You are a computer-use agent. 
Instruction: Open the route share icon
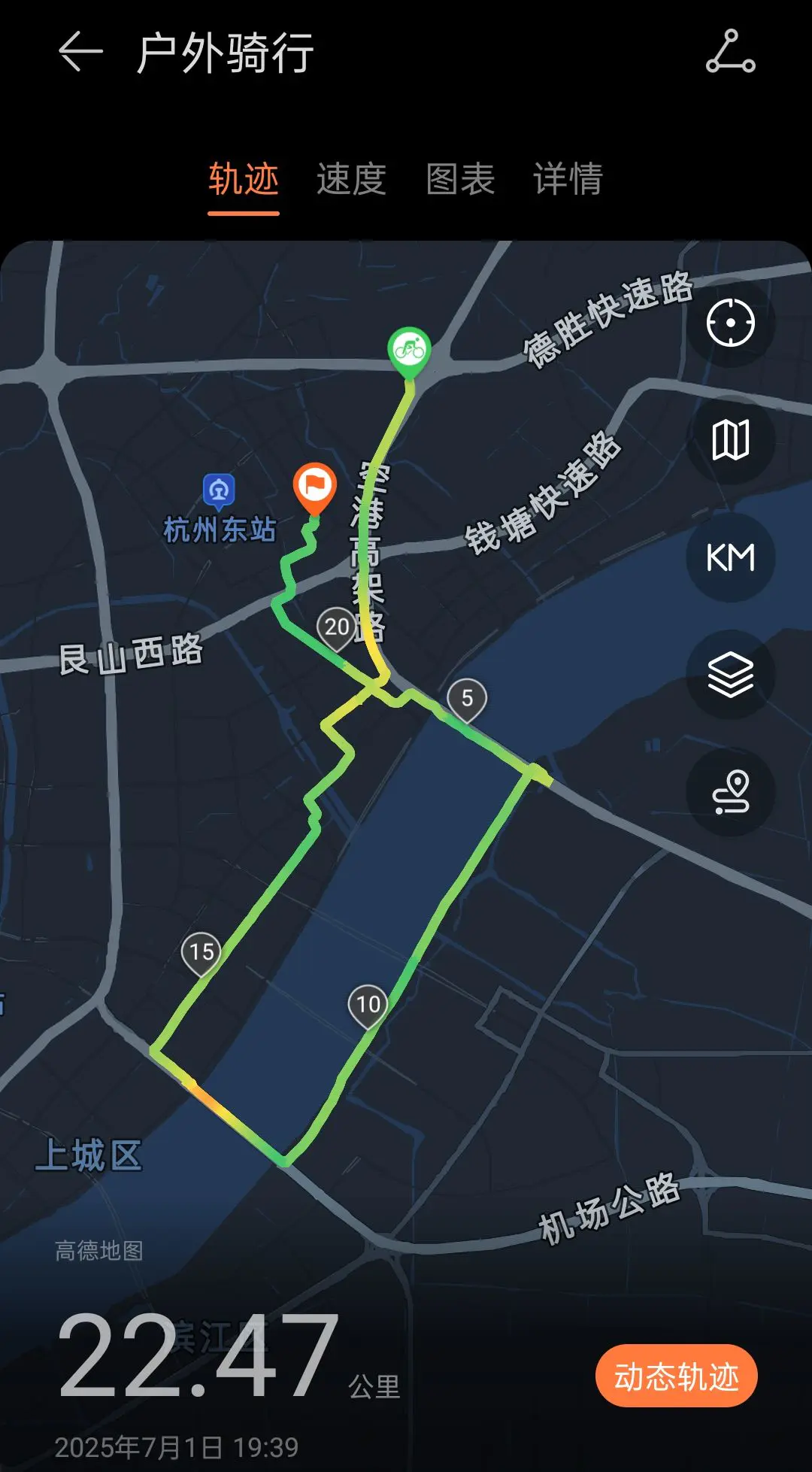(x=730, y=52)
